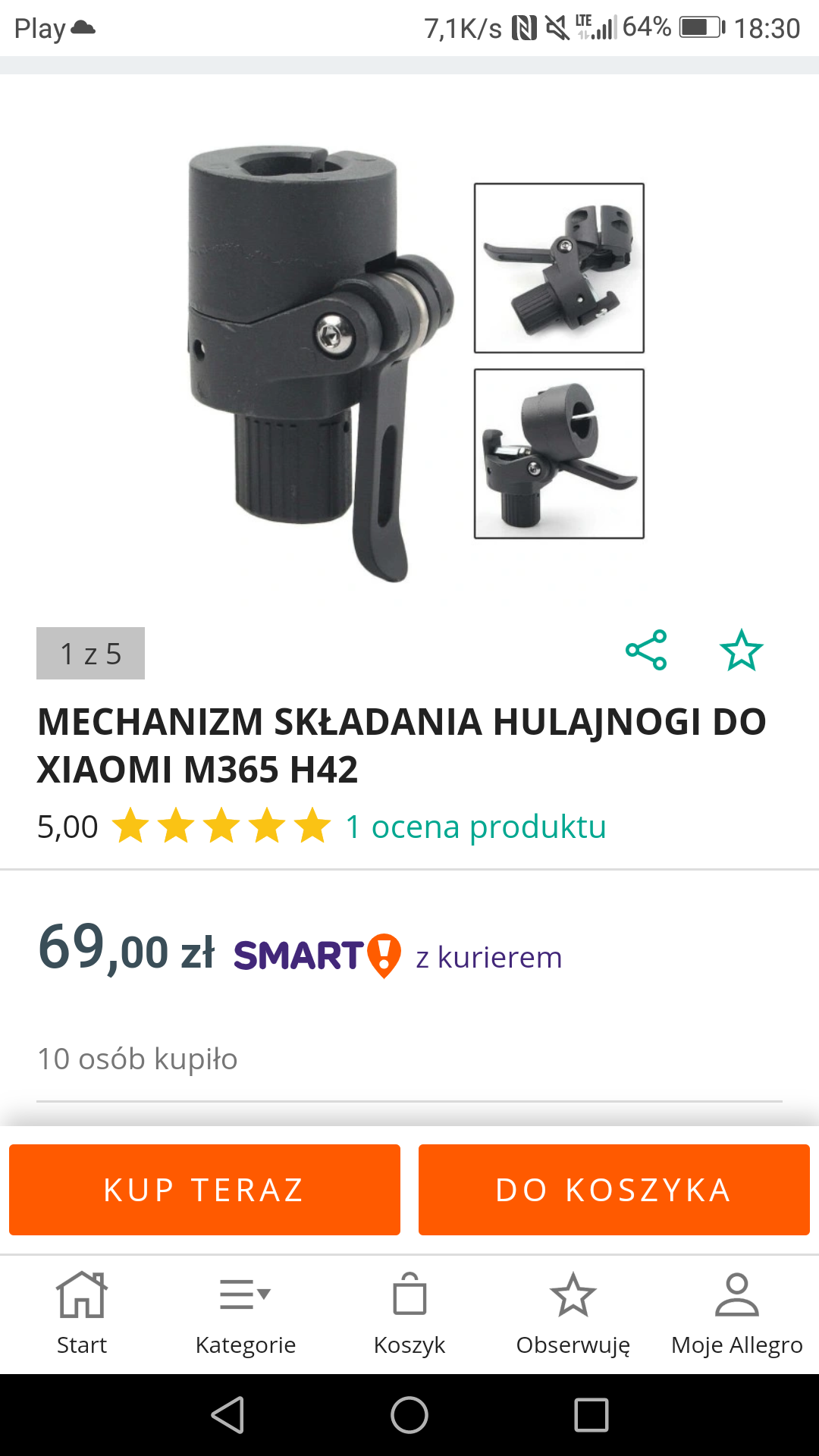Buy now with KUP TERAZ
The height and width of the screenshot is (1456, 819).
coord(205,1190)
